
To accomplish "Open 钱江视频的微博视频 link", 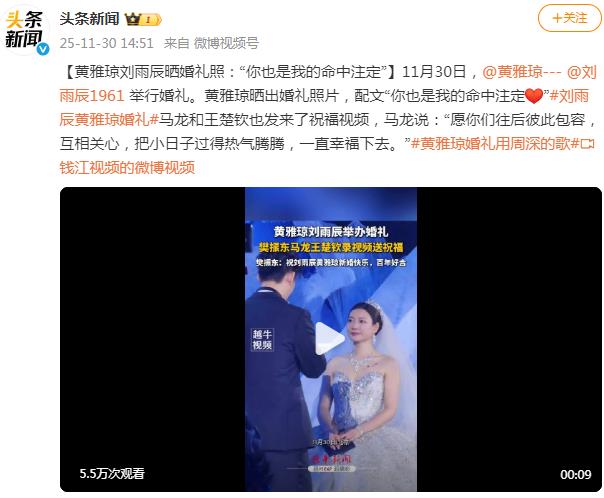I will point(128,168).
